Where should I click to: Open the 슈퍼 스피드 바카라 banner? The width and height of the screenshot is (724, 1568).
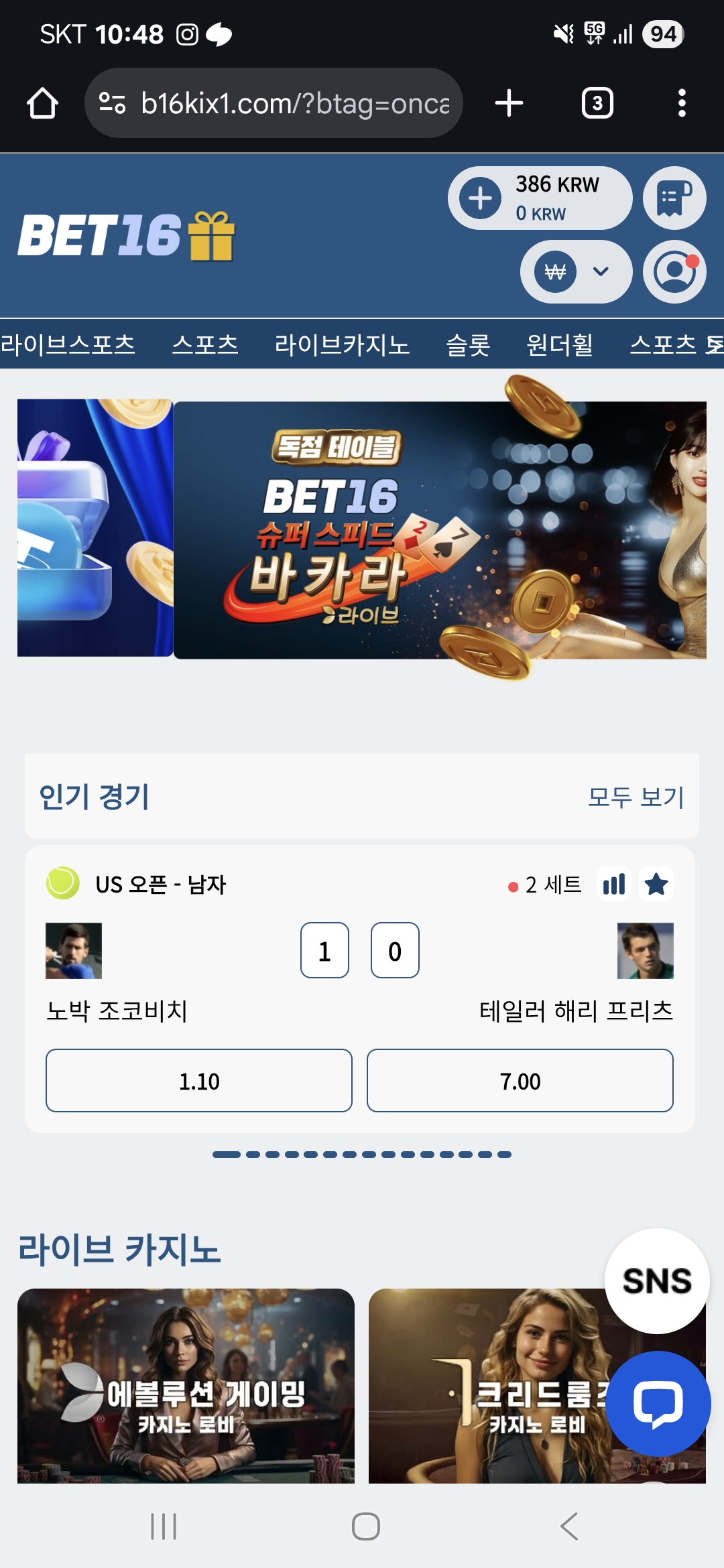439,529
